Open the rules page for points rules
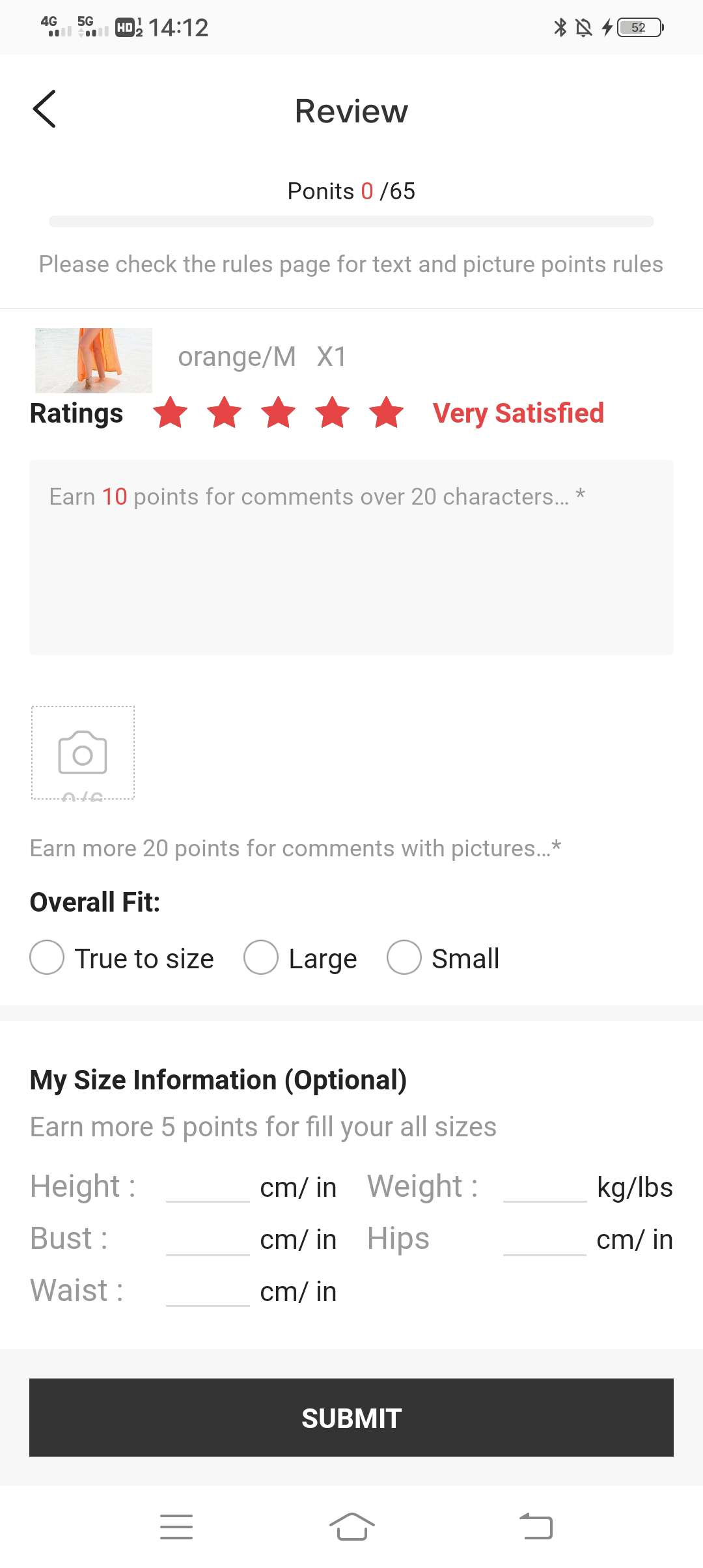703x1568 pixels. tap(351, 264)
